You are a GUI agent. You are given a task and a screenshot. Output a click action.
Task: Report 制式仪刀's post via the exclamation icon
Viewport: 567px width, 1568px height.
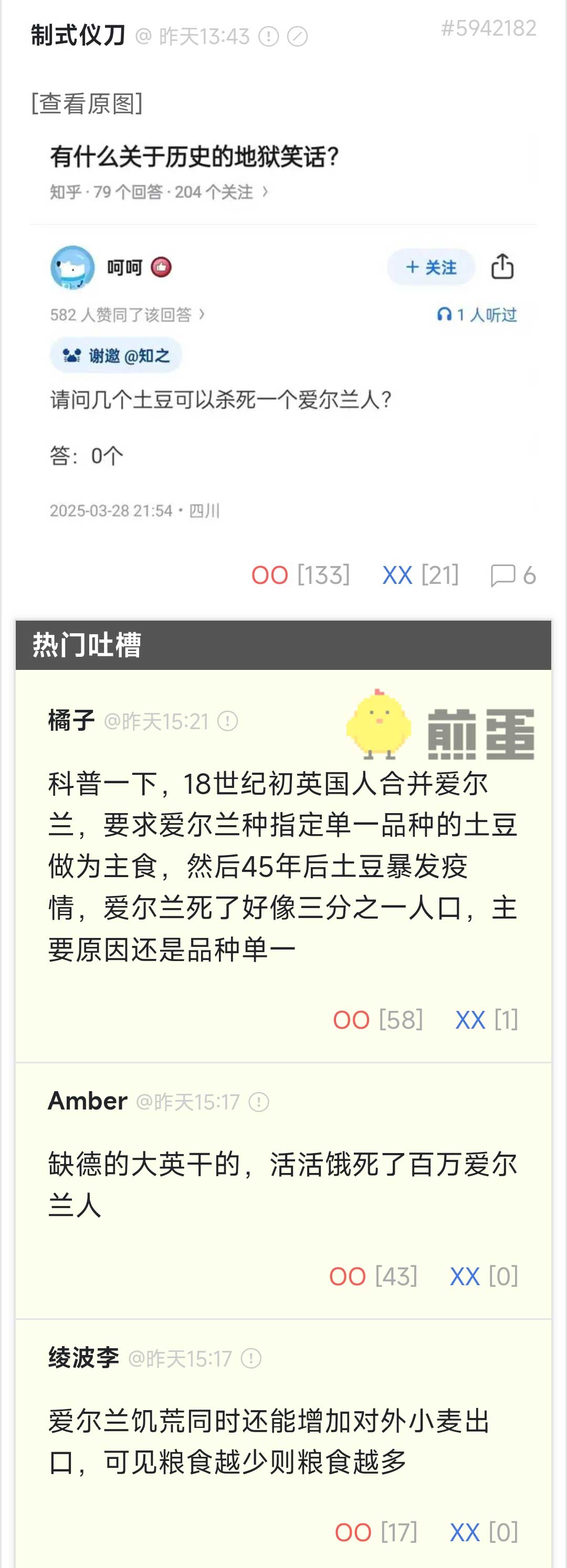[x=269, y=37]
